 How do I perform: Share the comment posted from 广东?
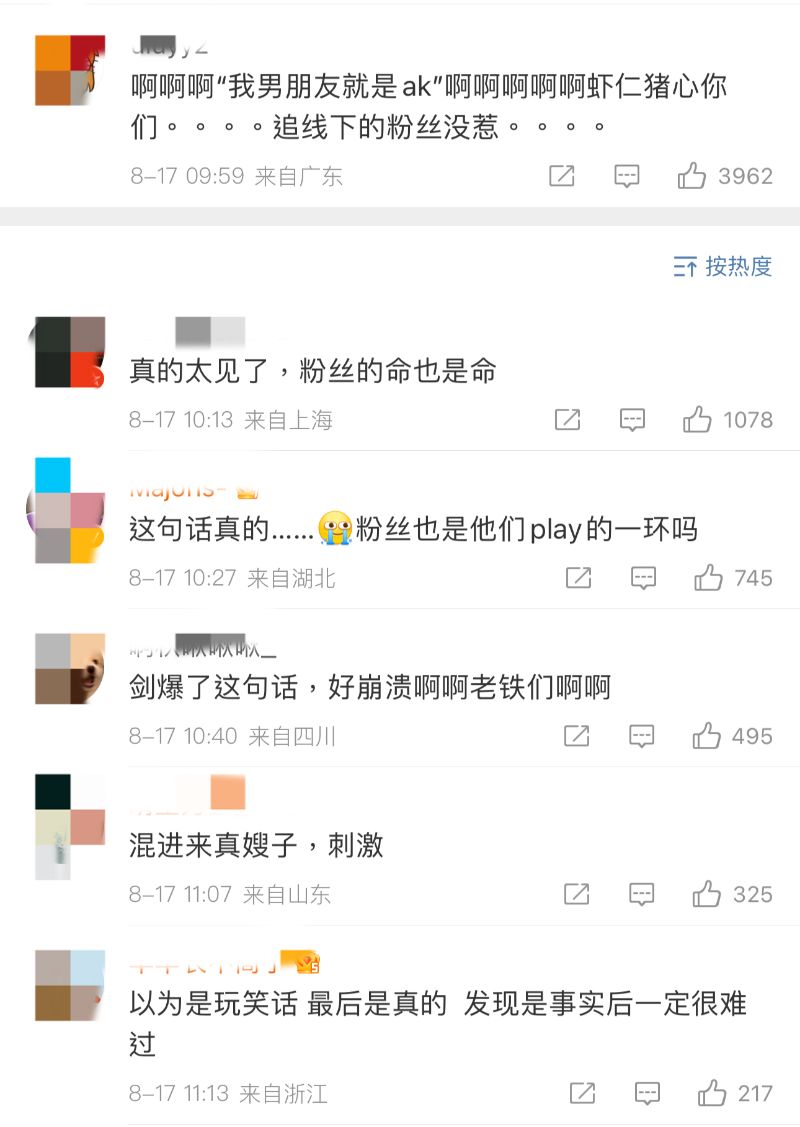pos(562,177)
